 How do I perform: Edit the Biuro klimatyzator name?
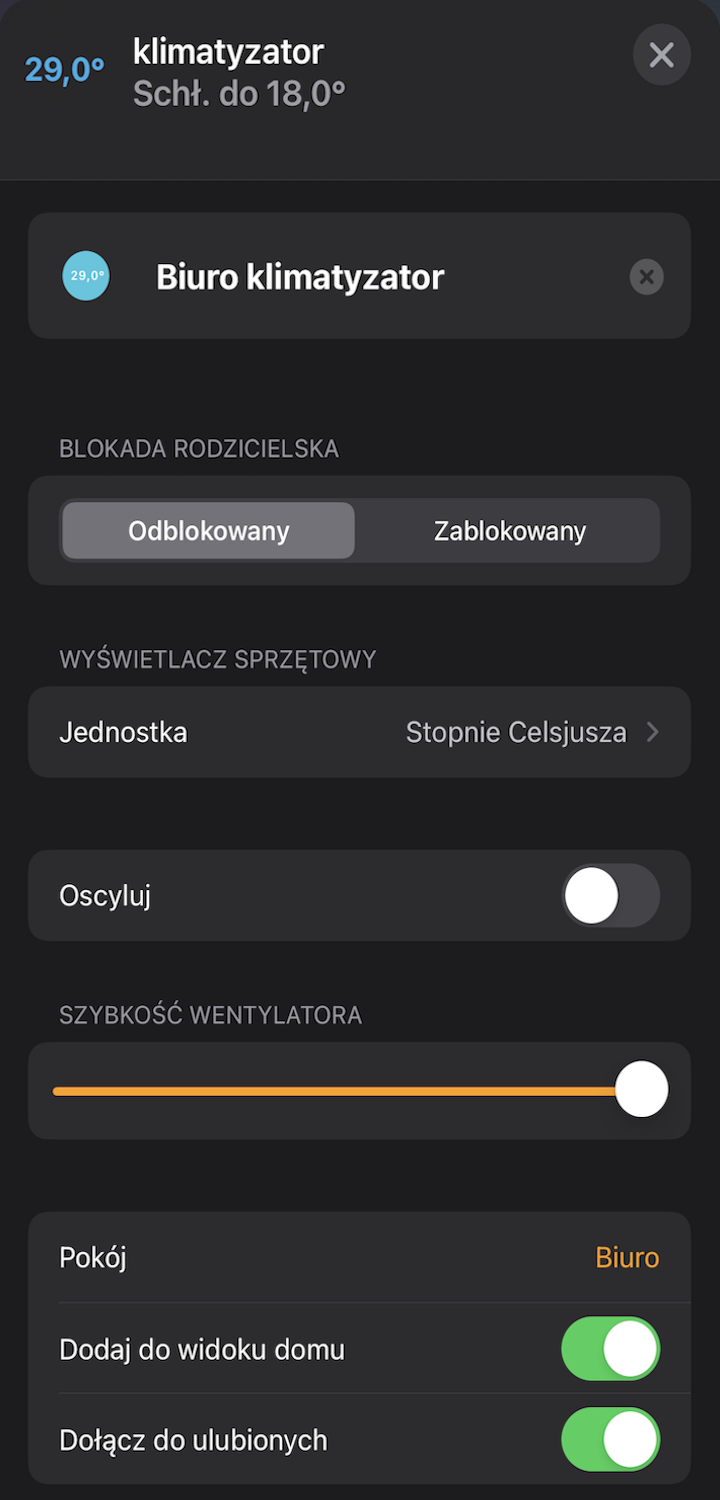(x=300, y=277)
